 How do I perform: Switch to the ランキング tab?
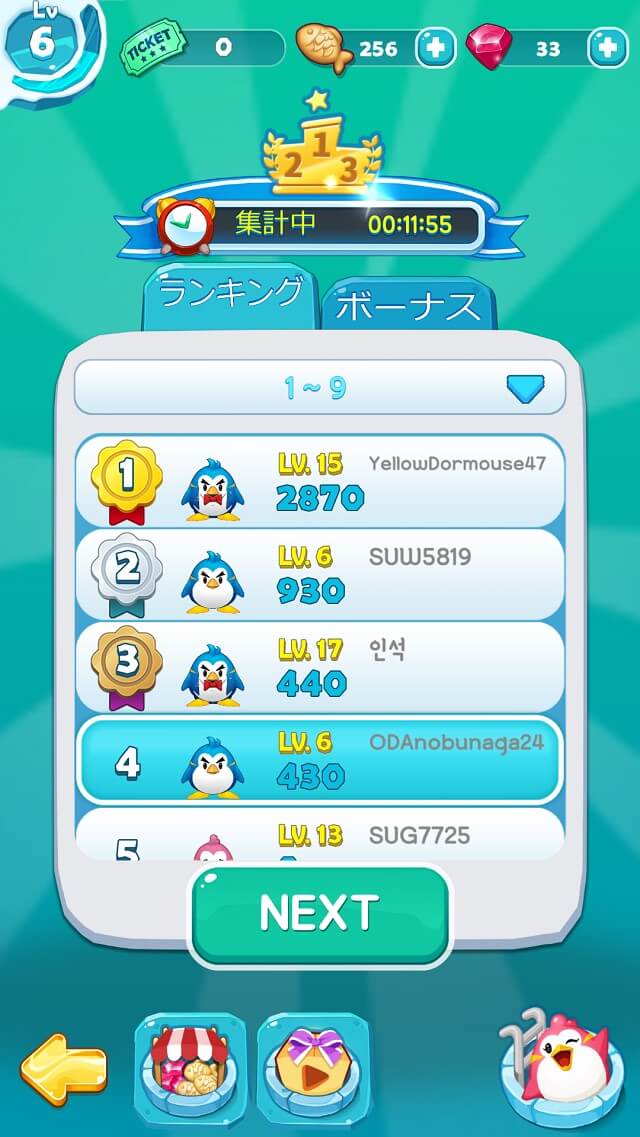(x=230, y=296)
